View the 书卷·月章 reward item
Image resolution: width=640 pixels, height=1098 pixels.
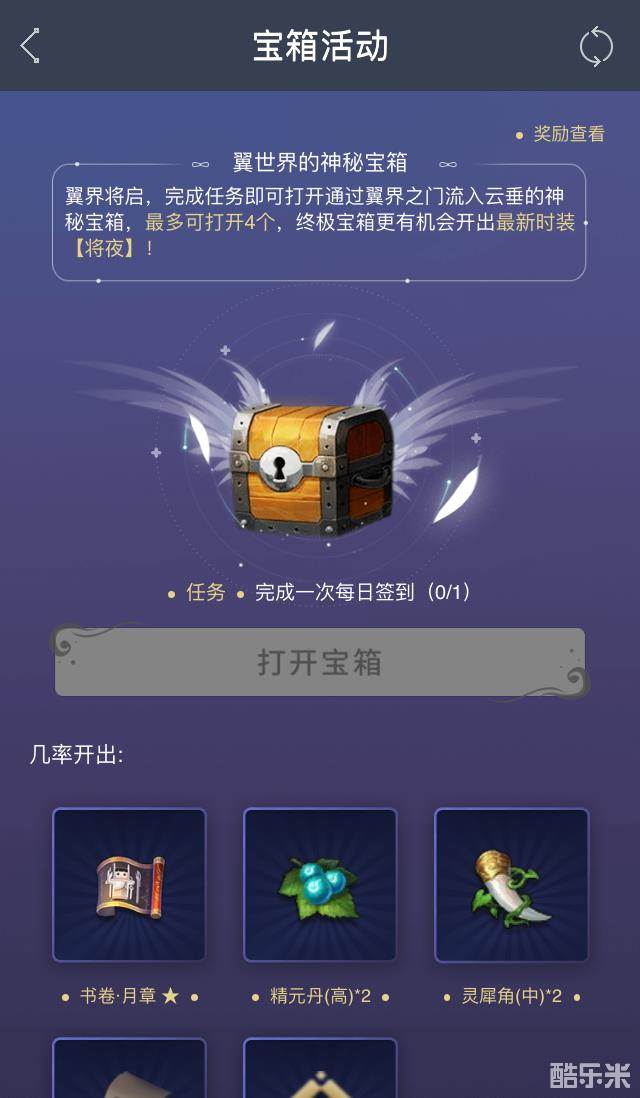pyautogui.click(x=129, y=885)
